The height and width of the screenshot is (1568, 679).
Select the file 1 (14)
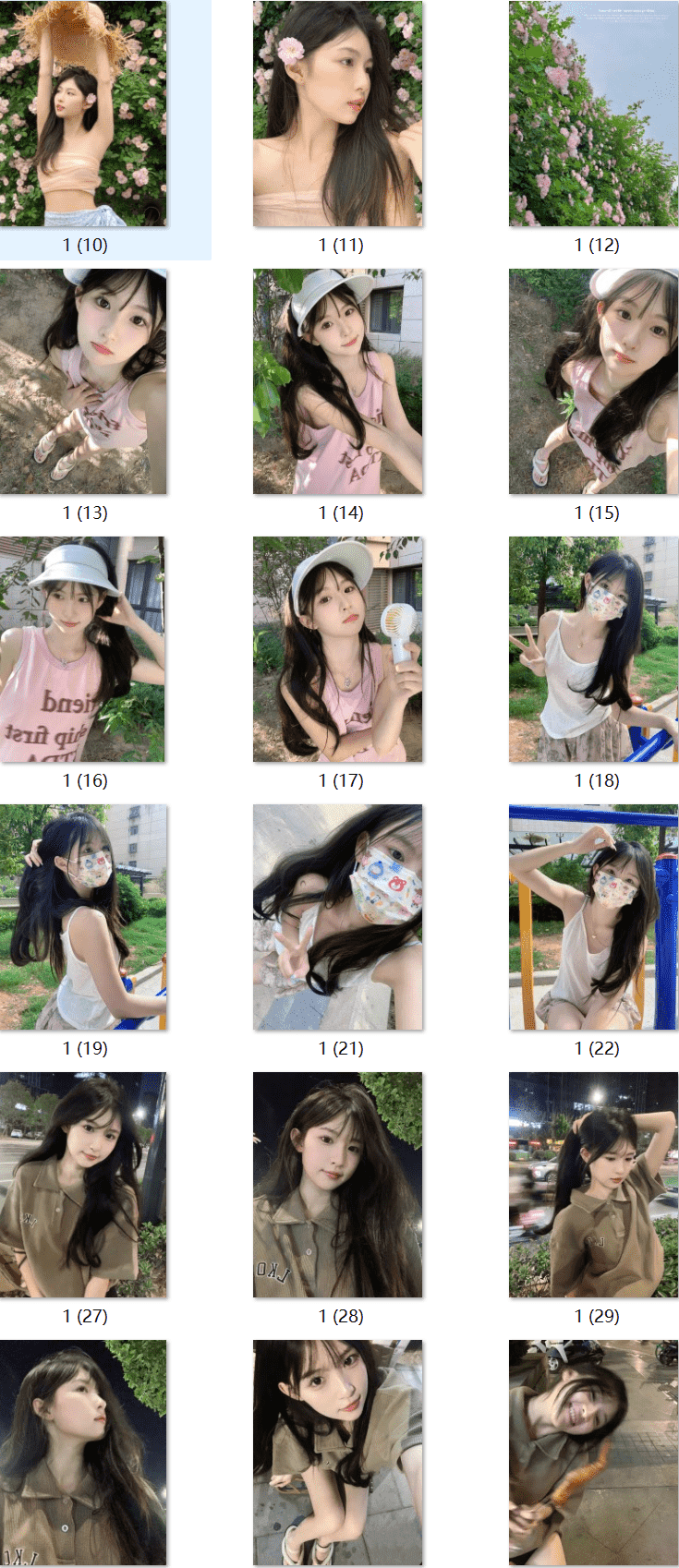click(x=338, y=381)
